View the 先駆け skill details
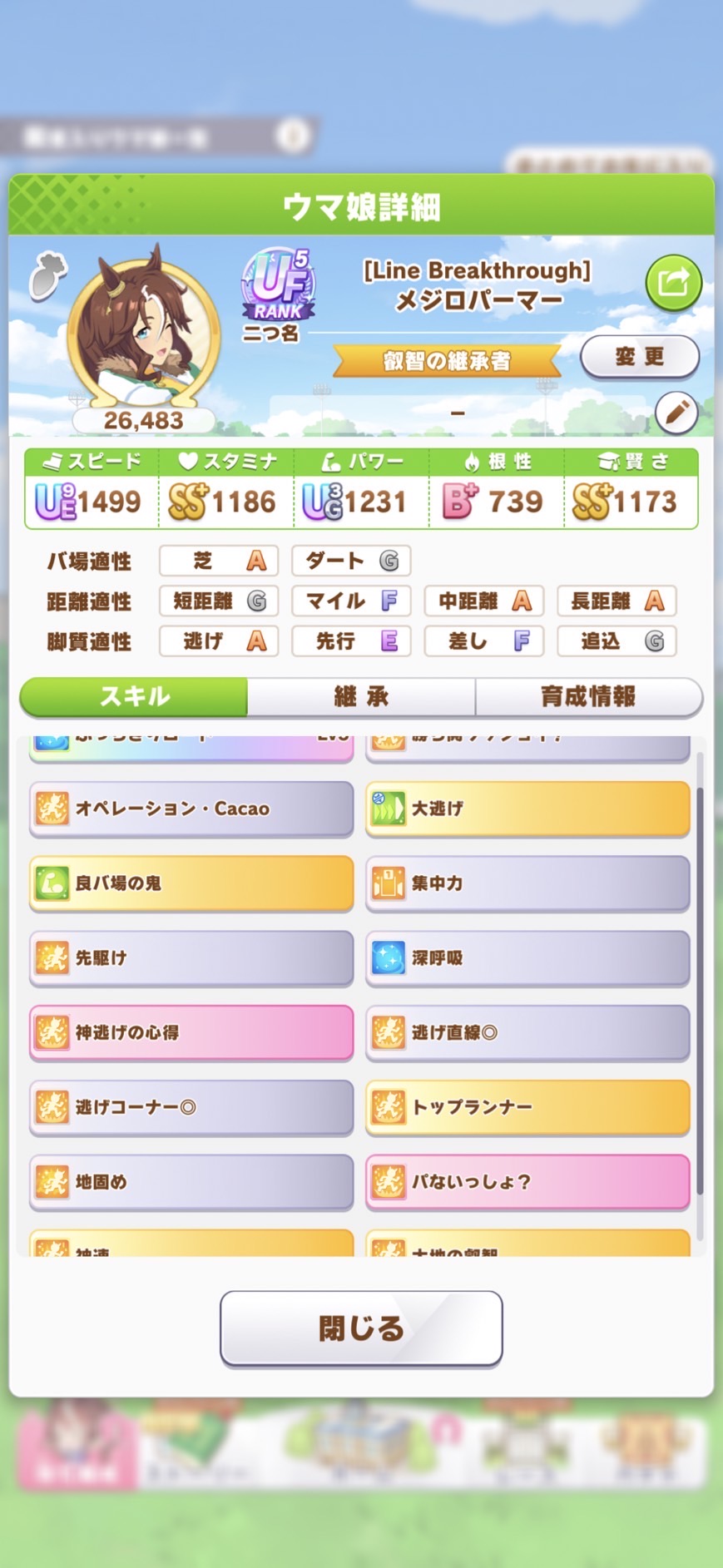This screenshot has height=1568, width=723. tap(191, 957)
